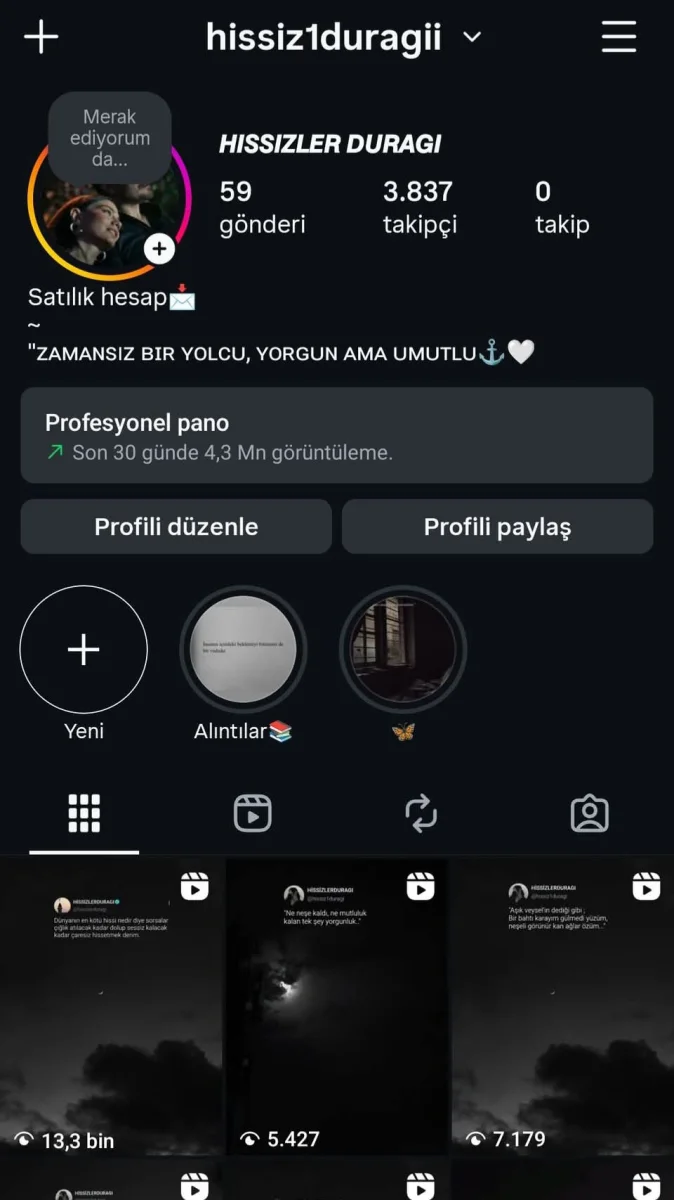This screenshot has width=674, height=1200.
Task: Switch to the tagged photos tab
Action: click(x=589, y=814)
